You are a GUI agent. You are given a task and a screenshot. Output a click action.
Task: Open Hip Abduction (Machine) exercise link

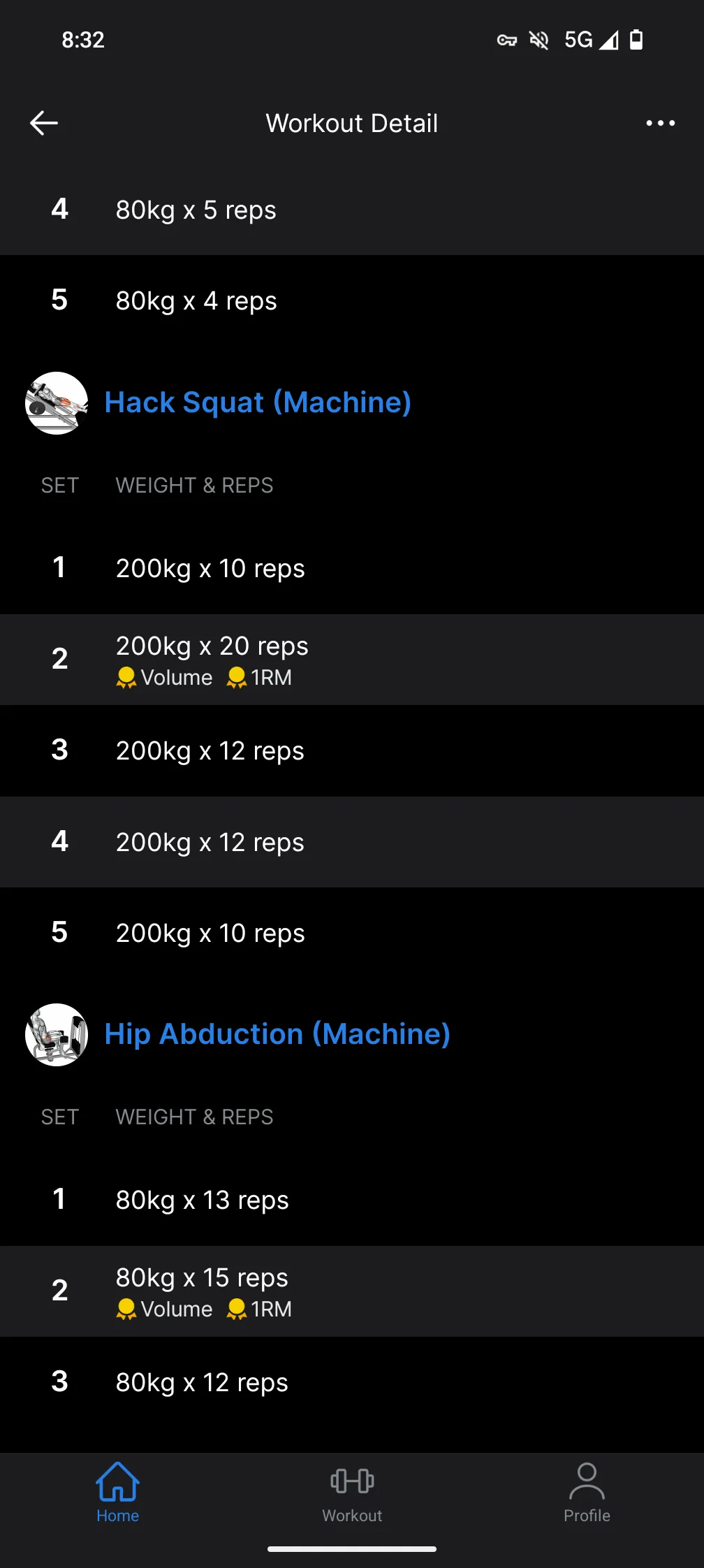pyautogui.click(x=277, y=1034)
